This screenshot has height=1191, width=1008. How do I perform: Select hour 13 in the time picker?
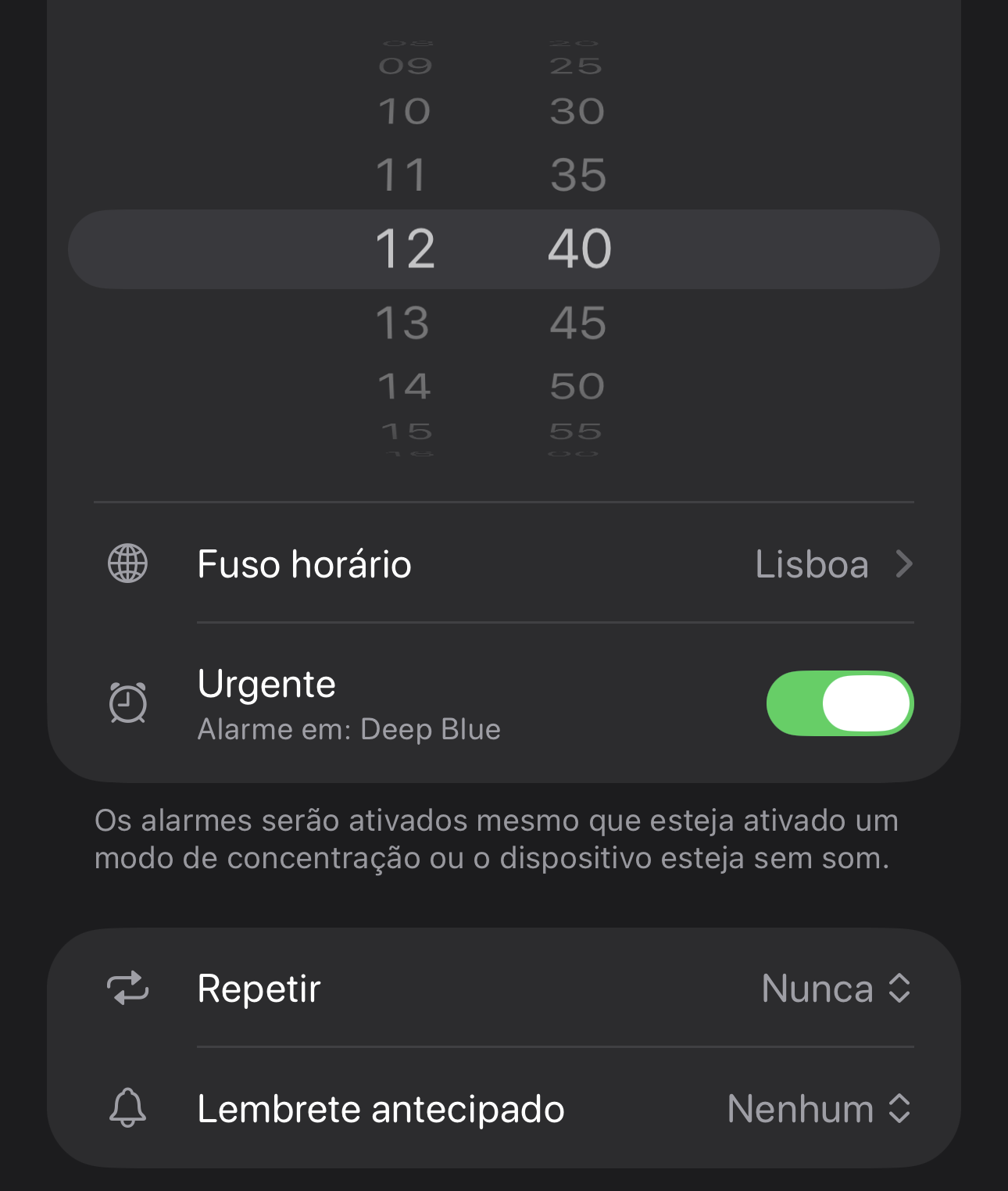[403, 323]
